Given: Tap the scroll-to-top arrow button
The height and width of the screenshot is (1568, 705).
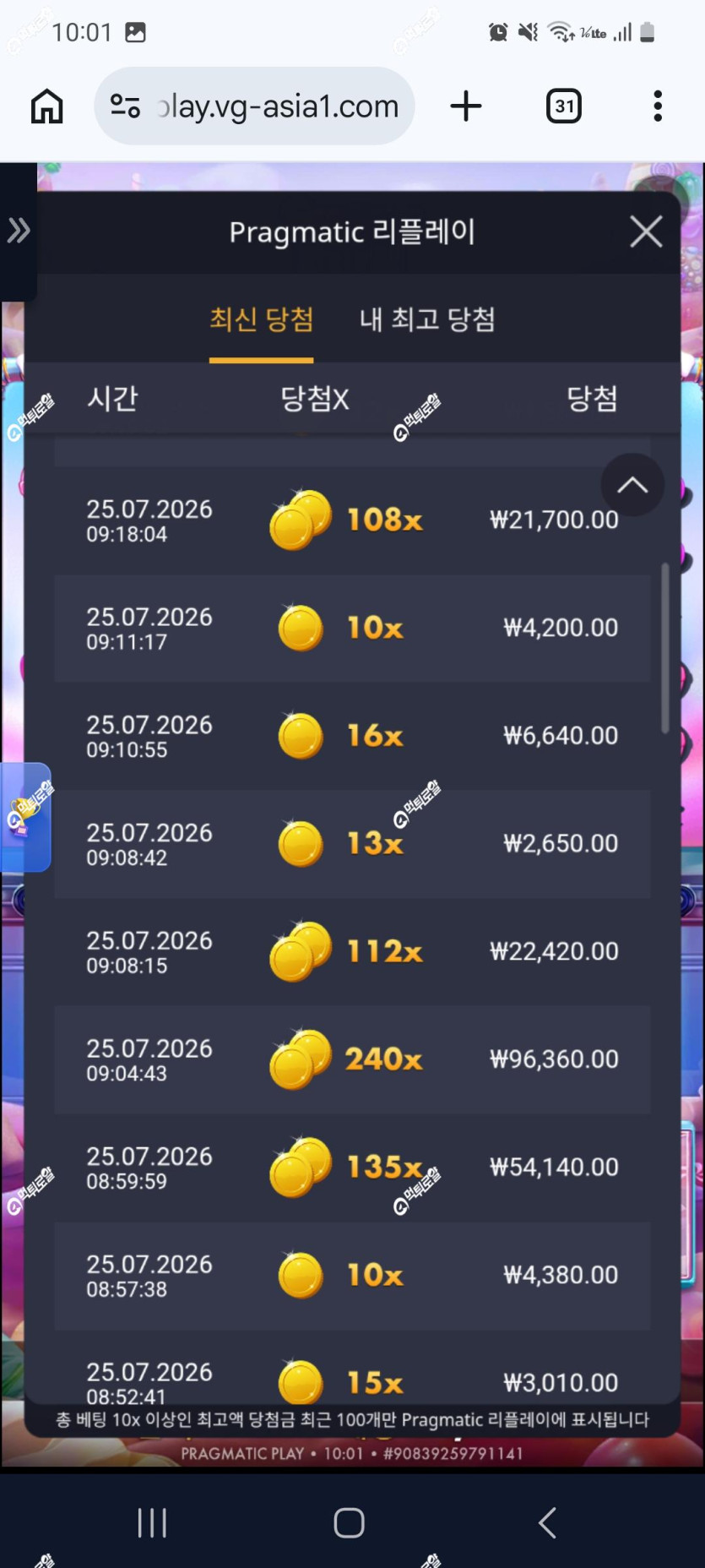Looking at the screenshot, I should (x=632, y=485).
